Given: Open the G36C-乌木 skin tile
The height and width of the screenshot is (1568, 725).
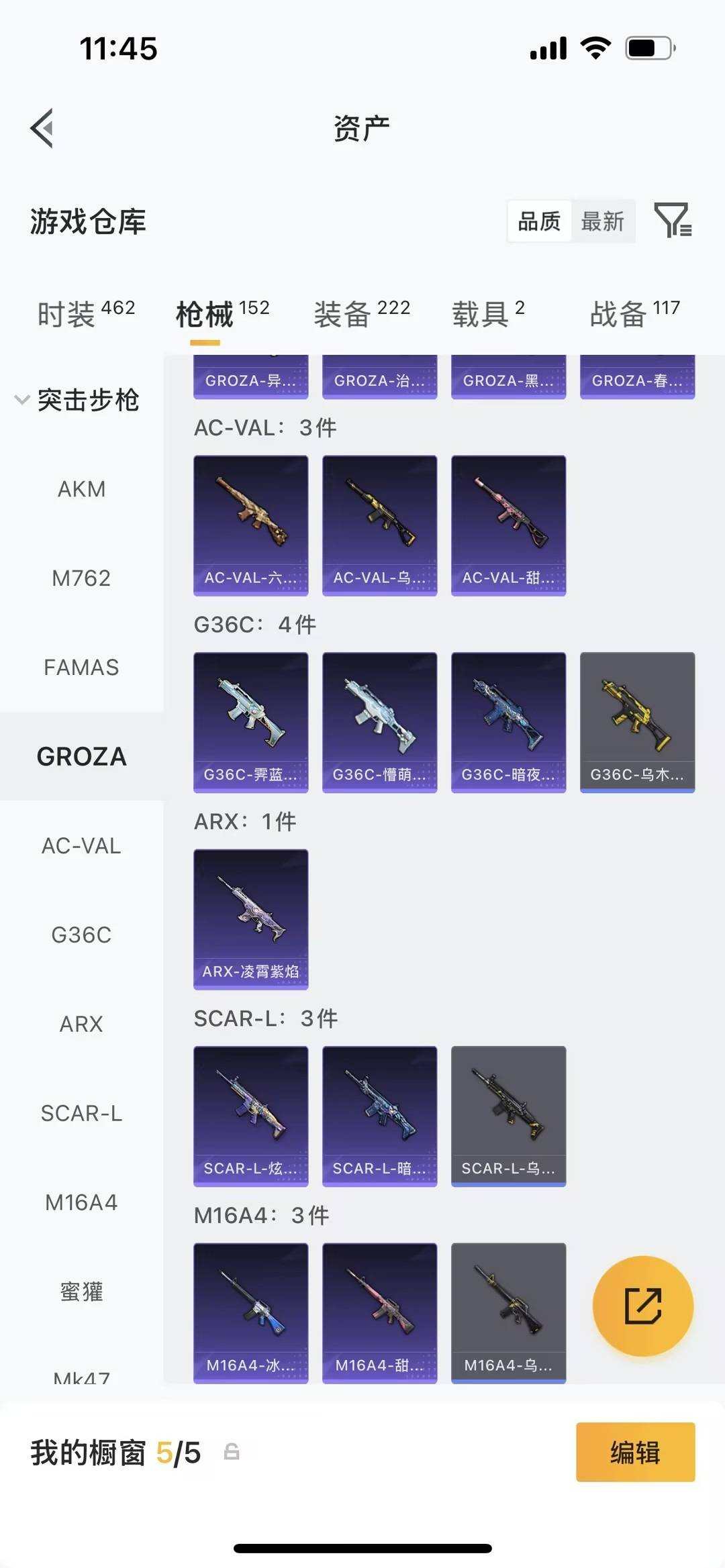Looking at the screenshot, I should [637, 722].
